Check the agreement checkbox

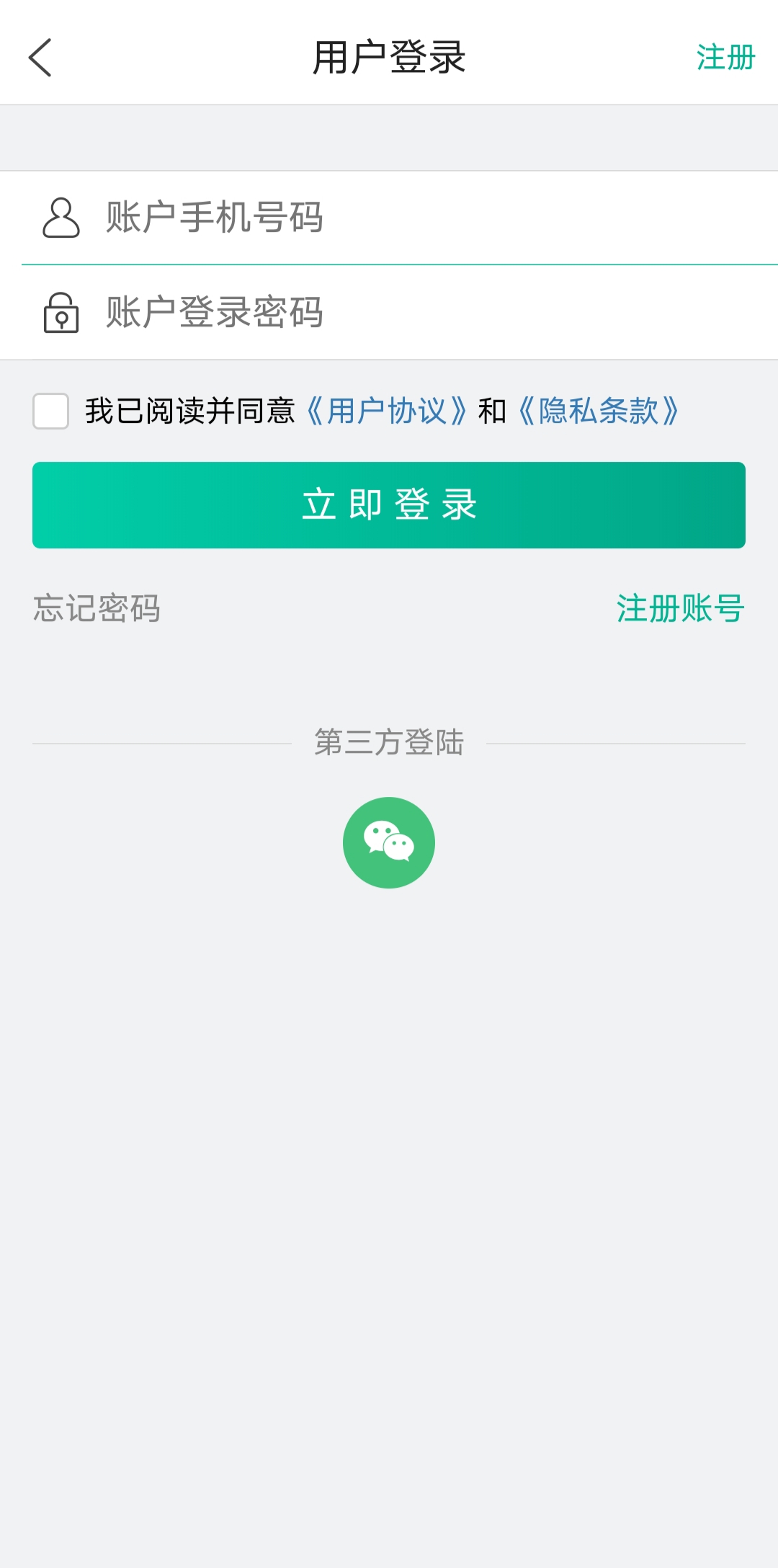coord(50,411)
